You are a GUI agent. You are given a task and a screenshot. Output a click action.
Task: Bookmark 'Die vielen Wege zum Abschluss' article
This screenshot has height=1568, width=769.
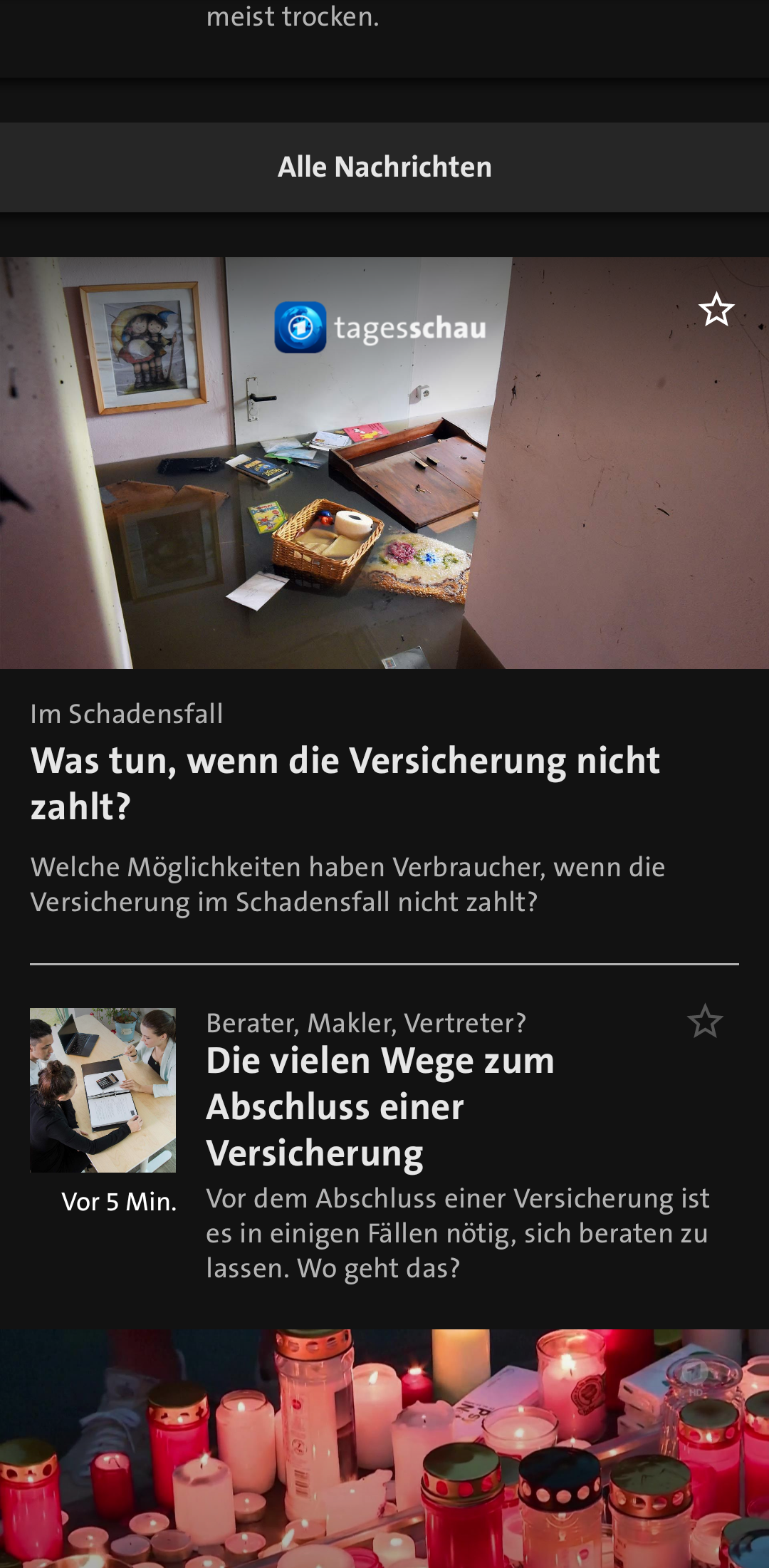[705, 1022]
